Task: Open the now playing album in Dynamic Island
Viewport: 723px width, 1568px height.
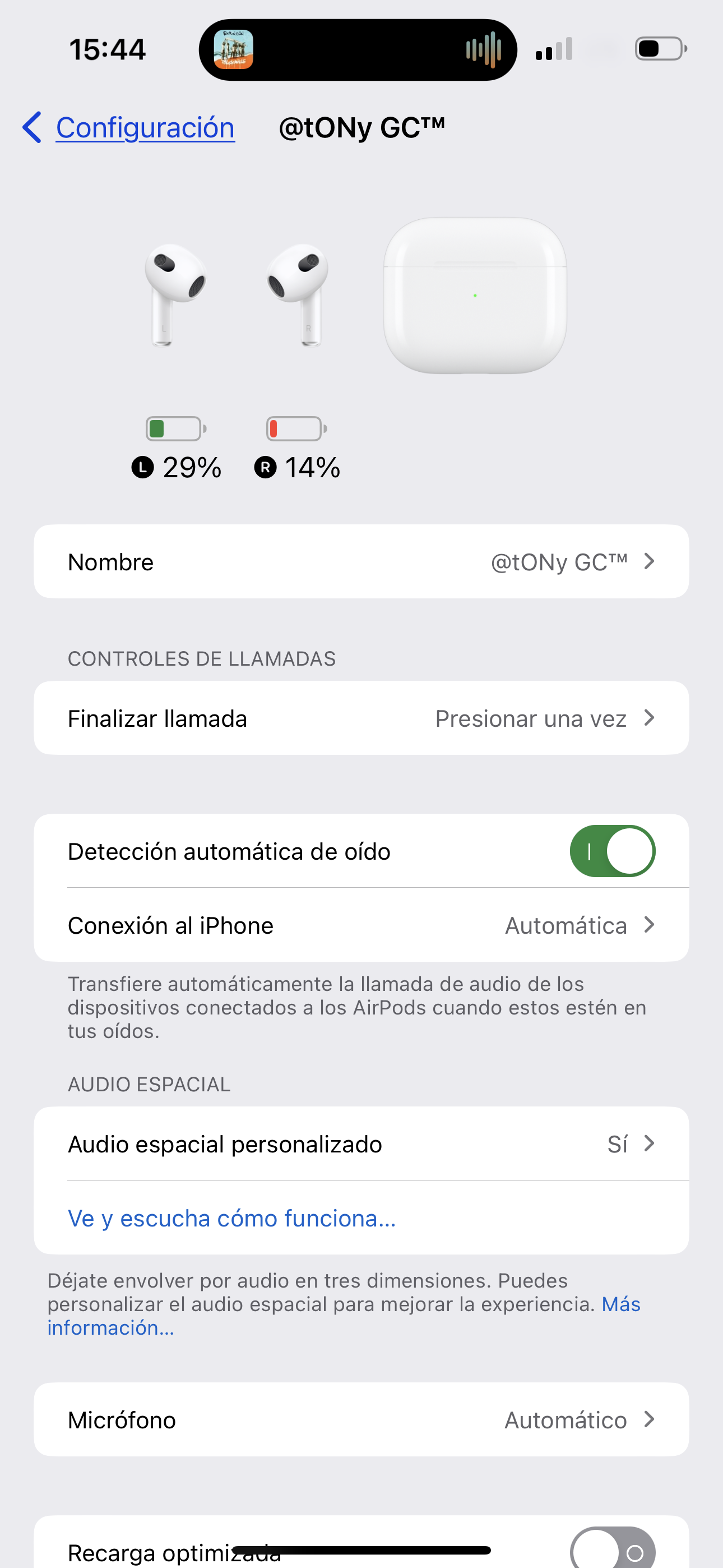Action: (234, 50)
